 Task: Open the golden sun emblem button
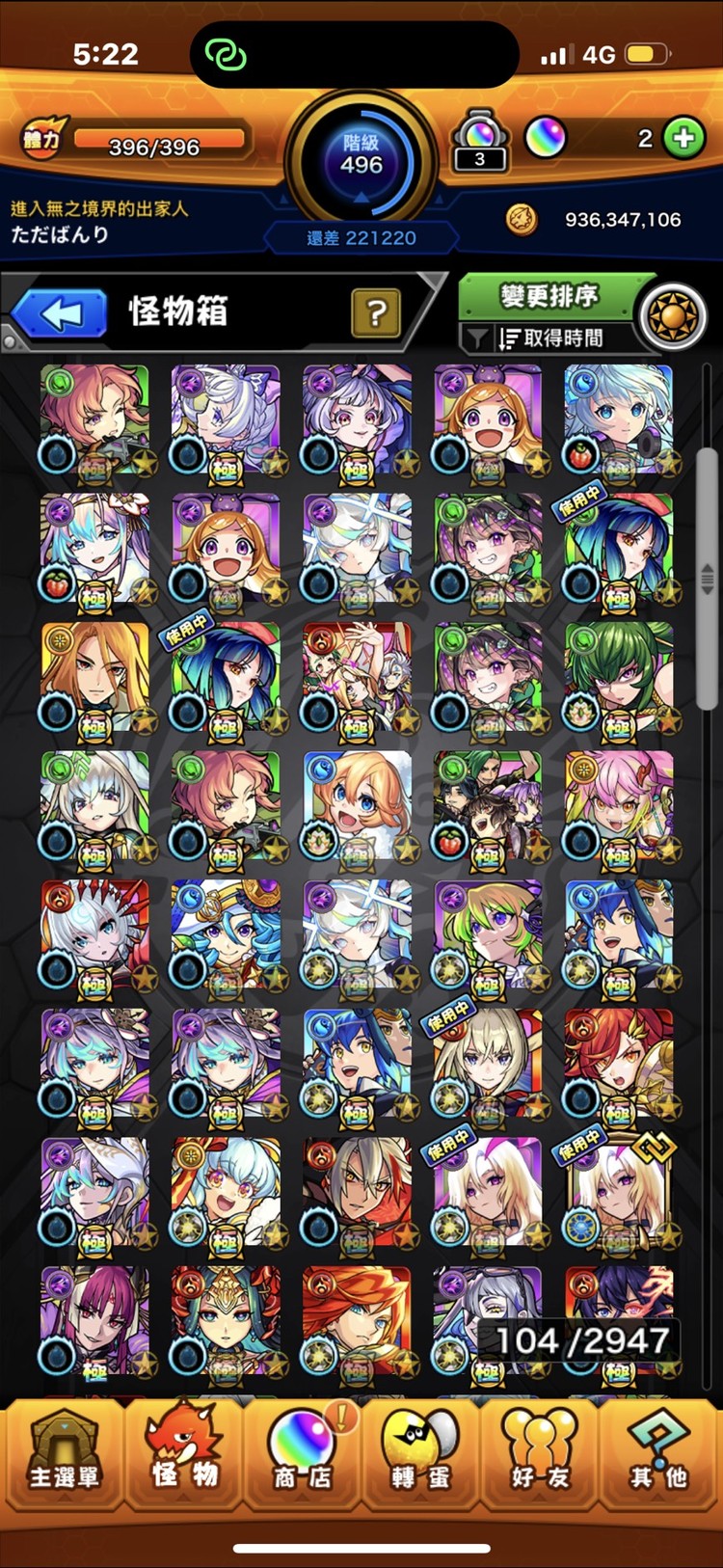click(x=673, y=316)
